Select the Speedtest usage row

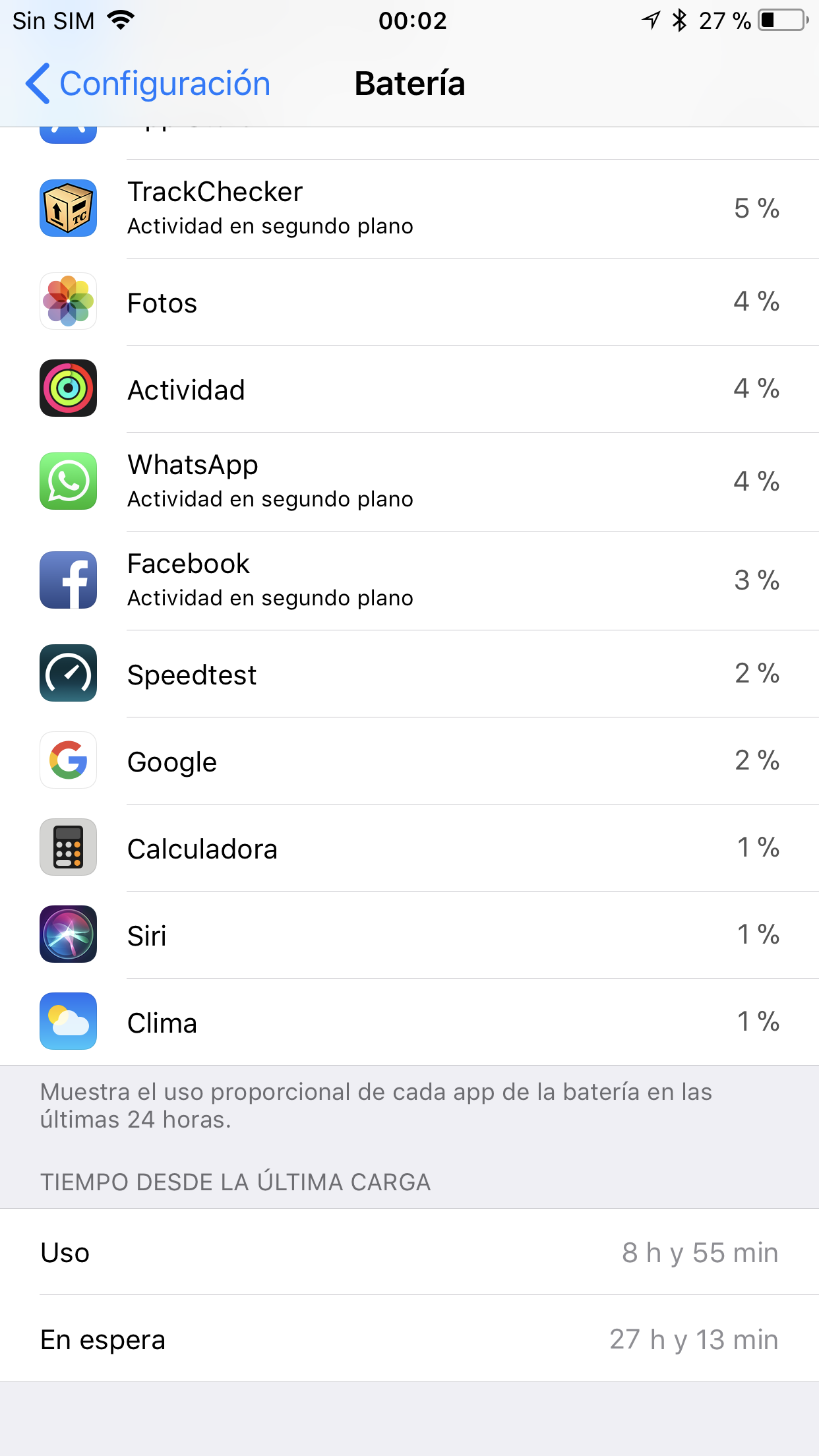tap(409, 674)
